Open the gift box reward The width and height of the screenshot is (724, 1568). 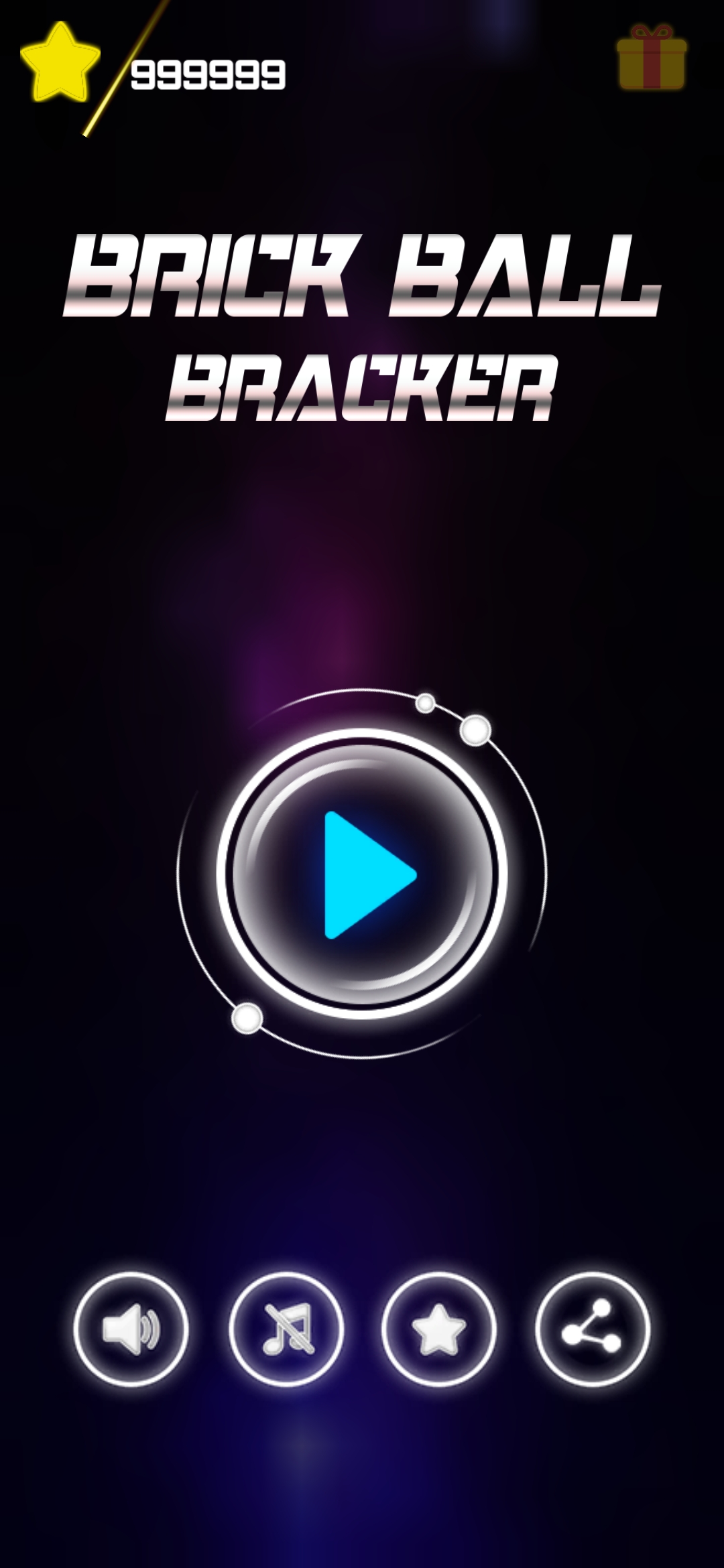[x=652, y=58]
